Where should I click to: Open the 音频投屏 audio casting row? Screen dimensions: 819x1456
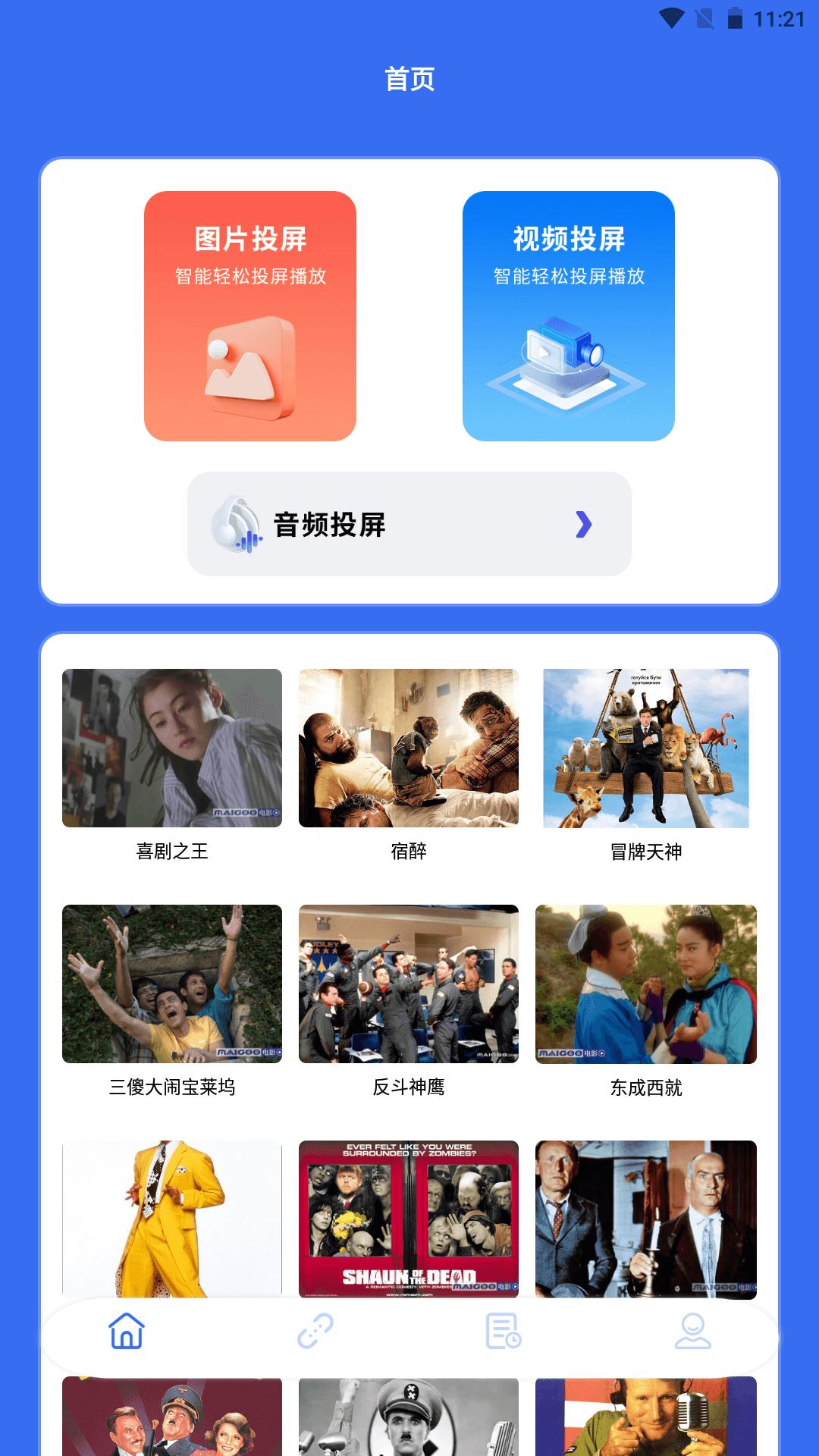(x=409, y=524)
